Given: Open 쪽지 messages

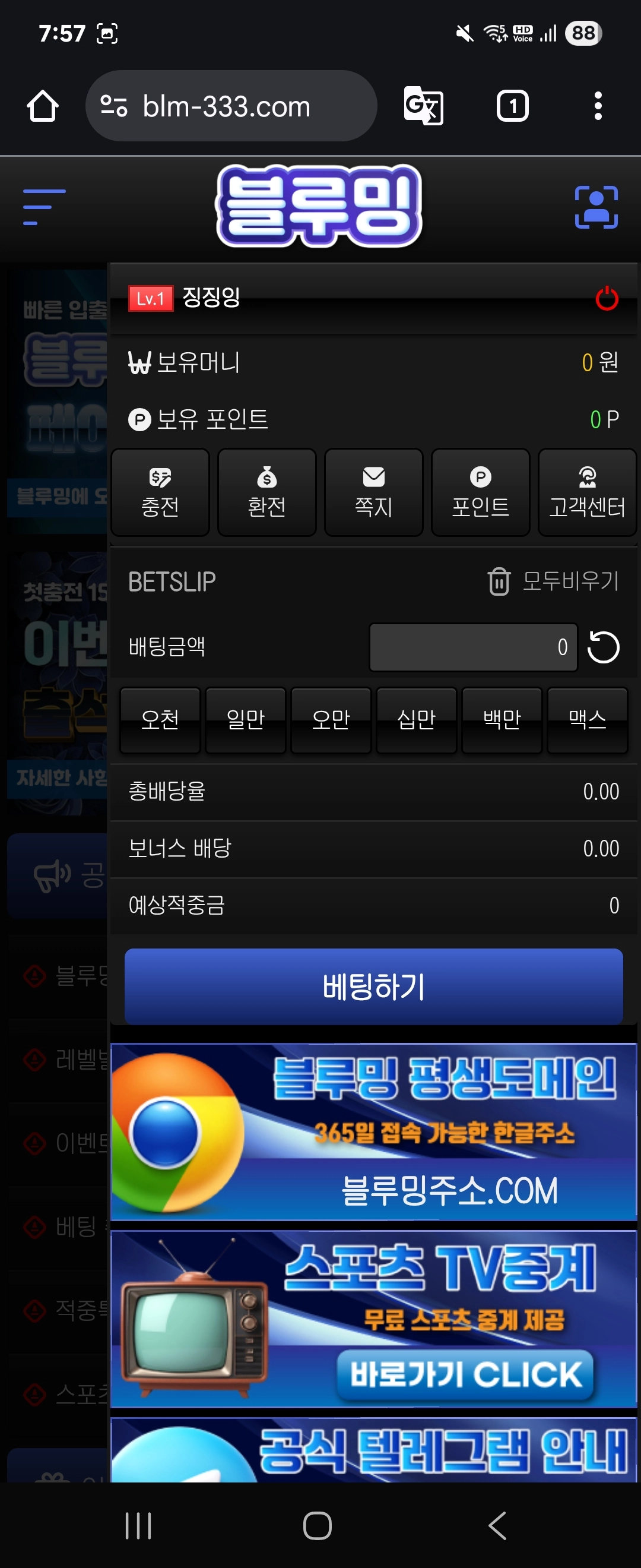Looking at the screenshot, I should (373, 492).
